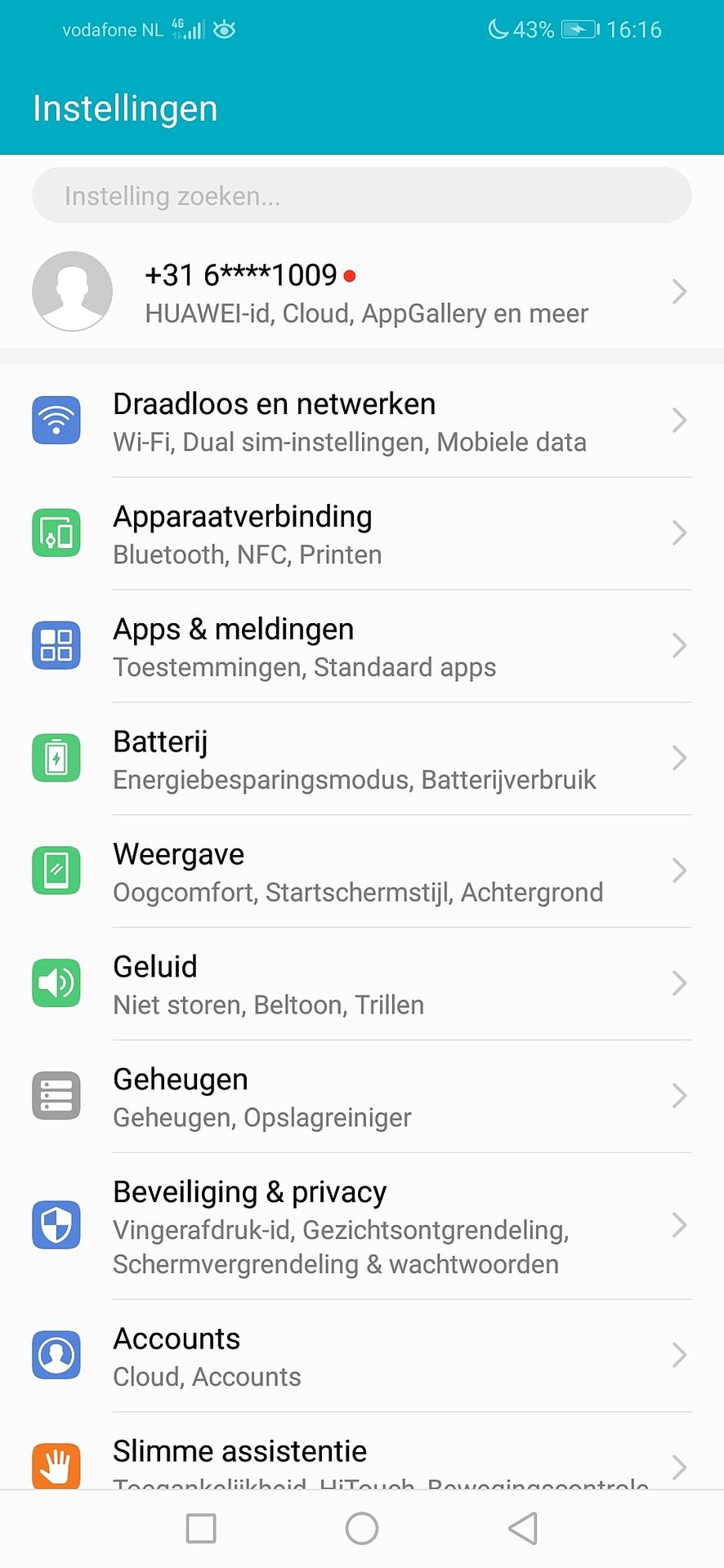The height and width of the screenshot is (1568, 724).
Task: Tap the system back button
Action: pos(523,1529)
